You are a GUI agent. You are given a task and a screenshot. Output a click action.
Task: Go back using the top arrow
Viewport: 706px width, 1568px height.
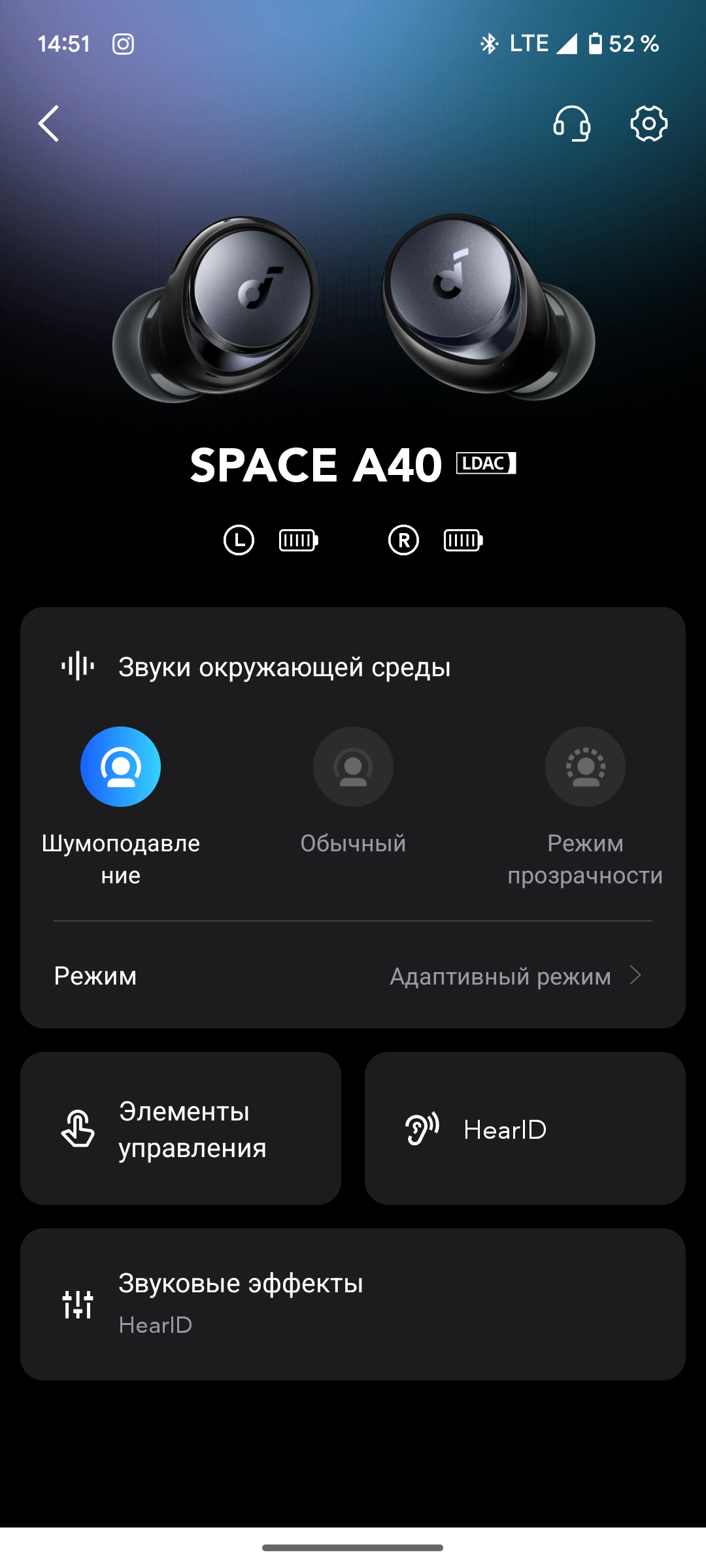pos(49,123)
